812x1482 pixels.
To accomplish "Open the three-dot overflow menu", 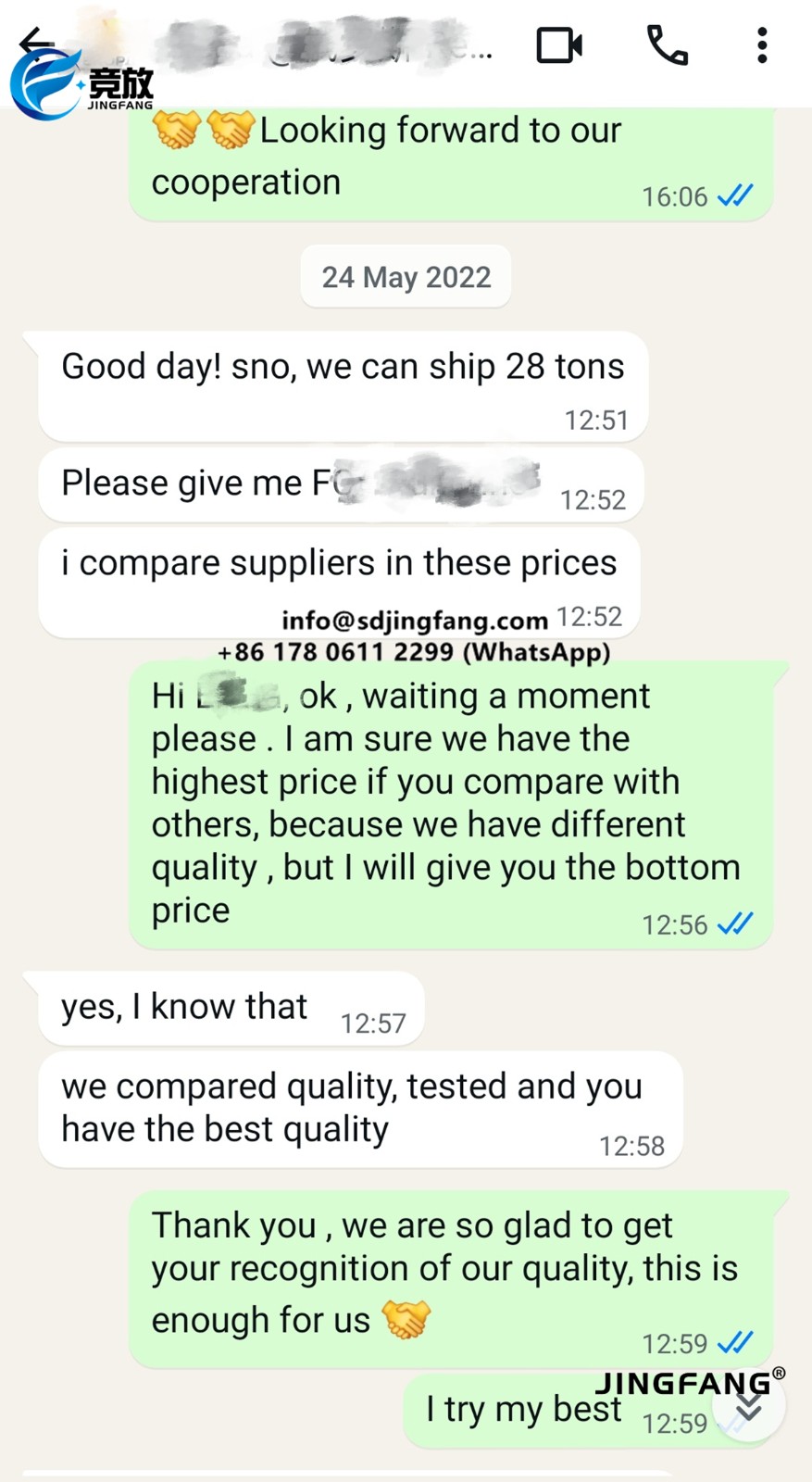I will tap(761, 45).
